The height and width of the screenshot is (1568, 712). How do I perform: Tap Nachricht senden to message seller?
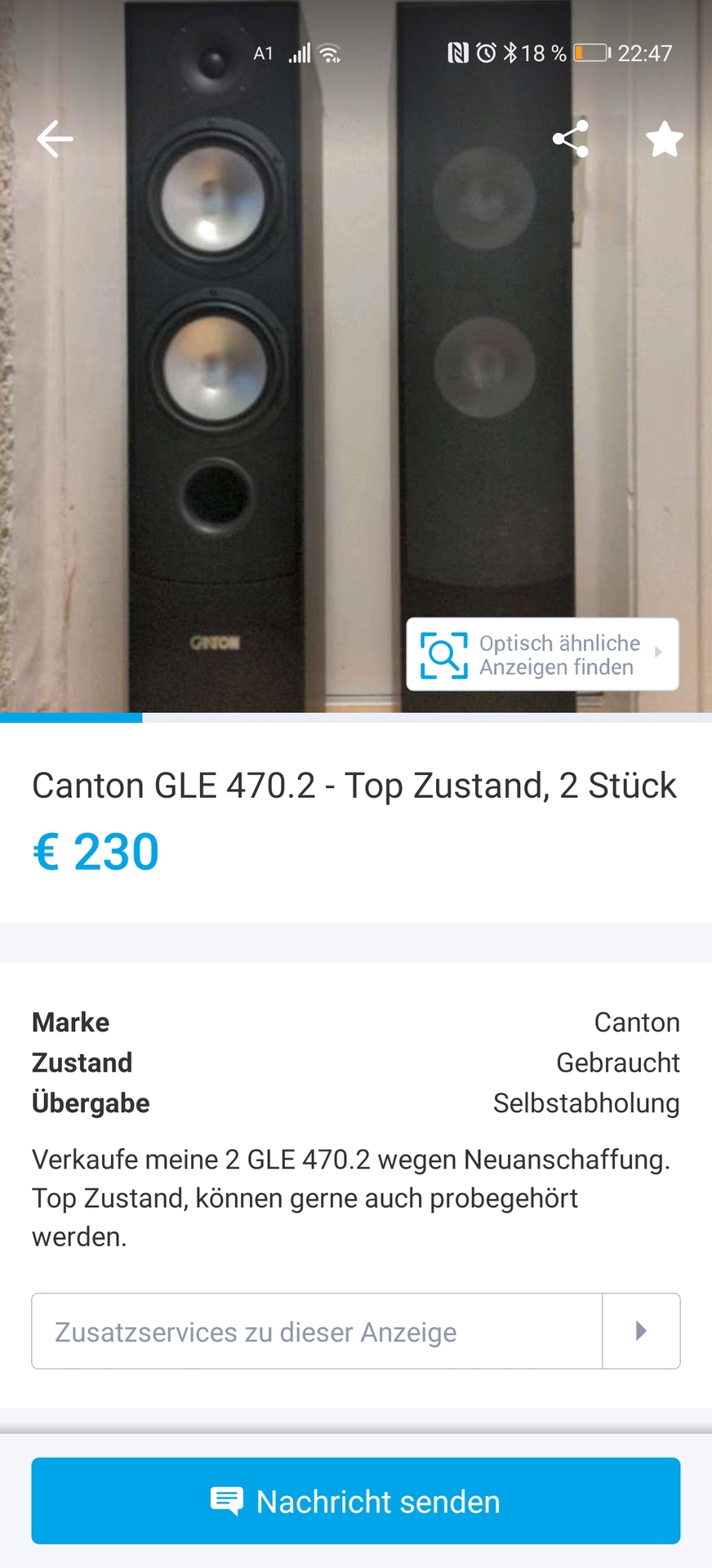pyautogui.click(x=355, y=1501)
